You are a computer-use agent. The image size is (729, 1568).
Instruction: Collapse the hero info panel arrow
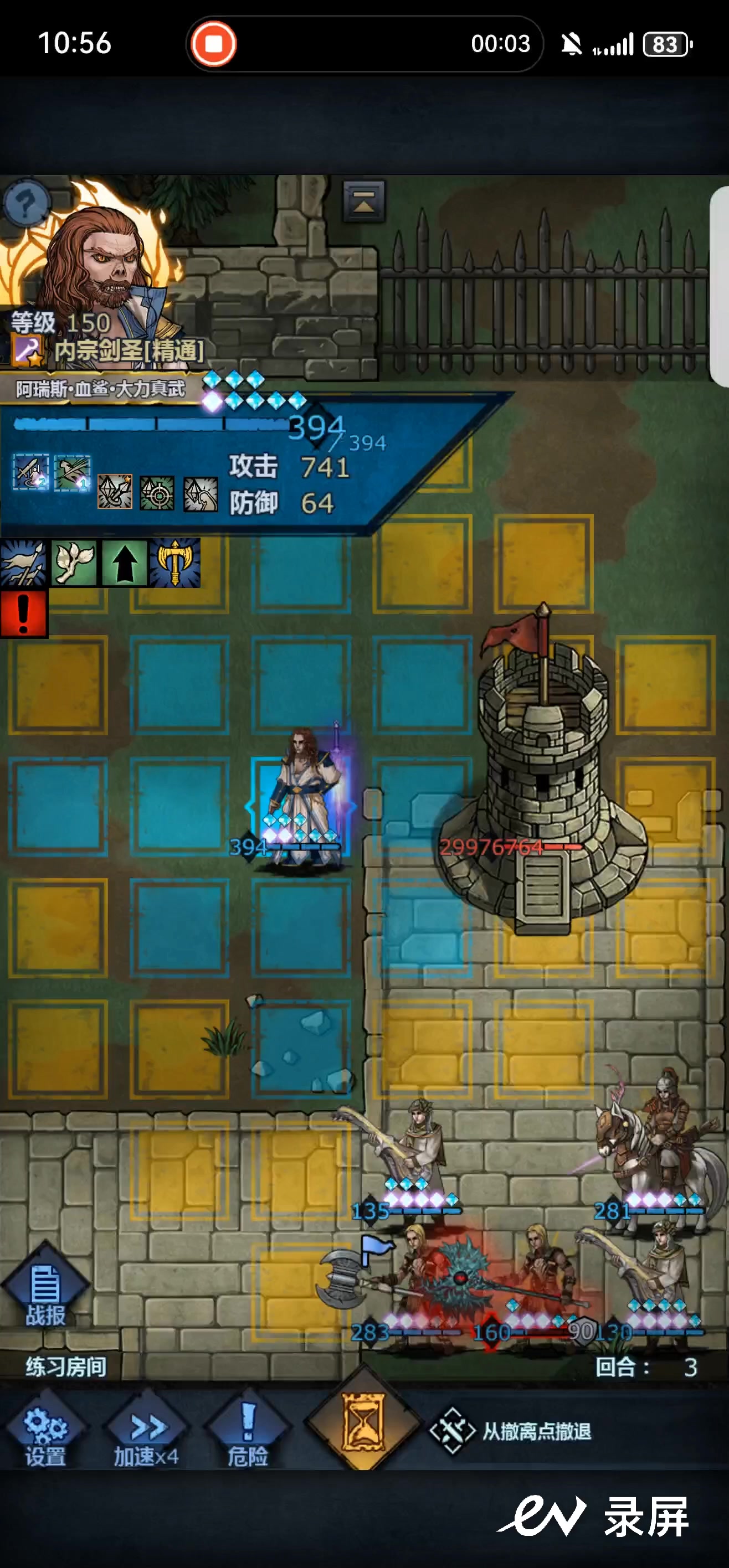pyautogui.click(x=363, y=200)
